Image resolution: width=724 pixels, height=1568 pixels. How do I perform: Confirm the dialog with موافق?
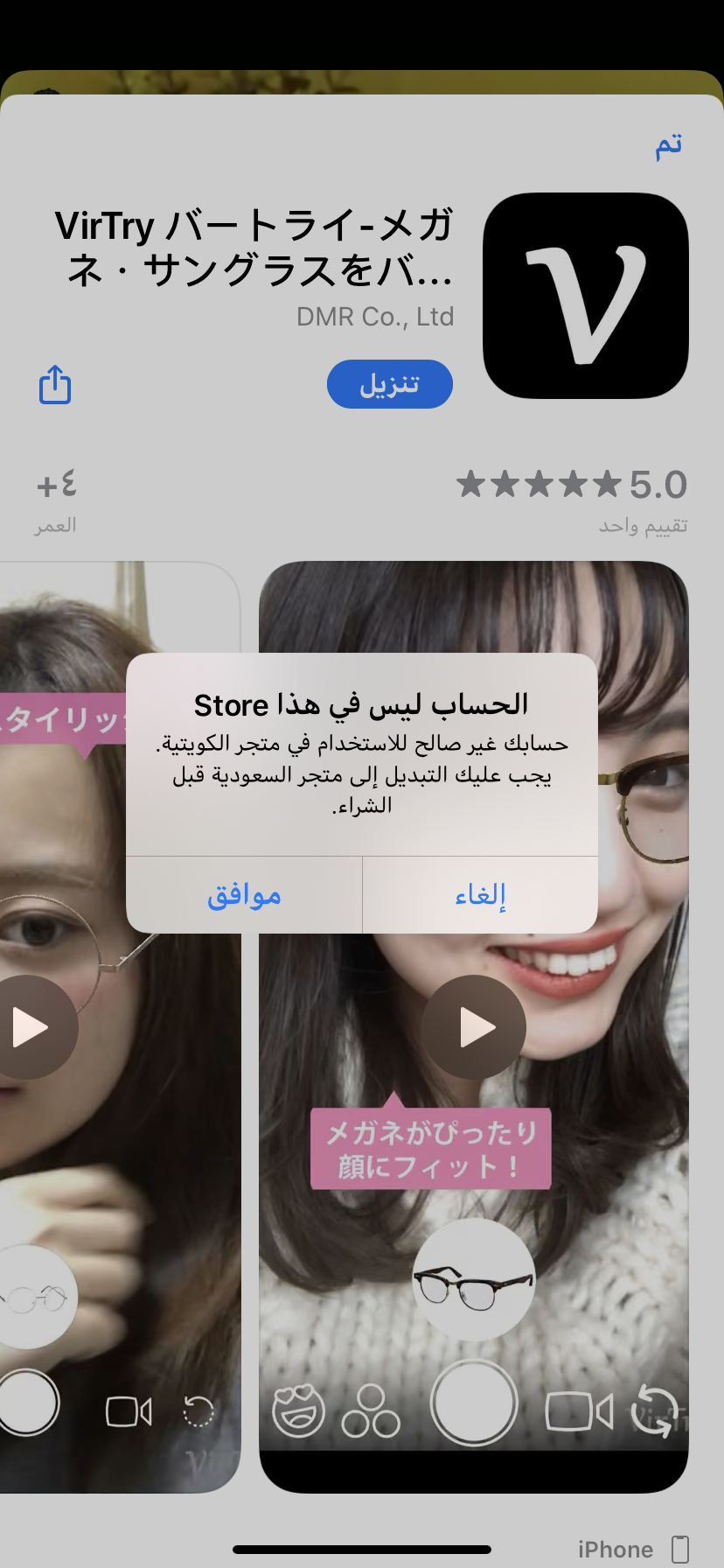244,894
